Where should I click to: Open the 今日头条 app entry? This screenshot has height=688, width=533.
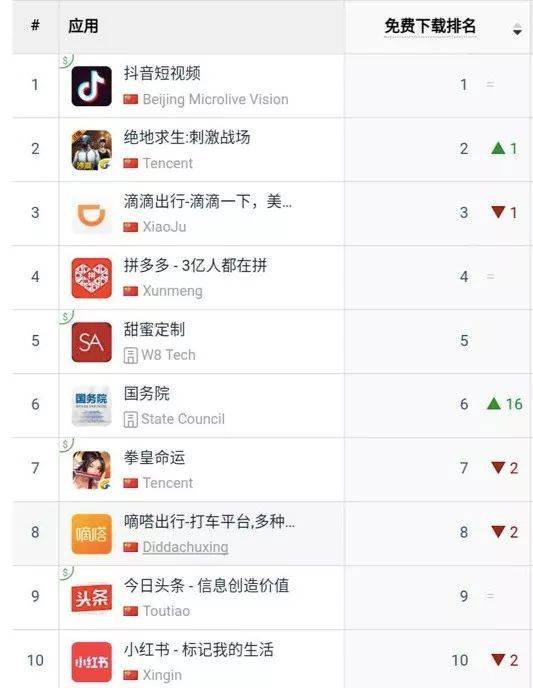pos(206,585)
